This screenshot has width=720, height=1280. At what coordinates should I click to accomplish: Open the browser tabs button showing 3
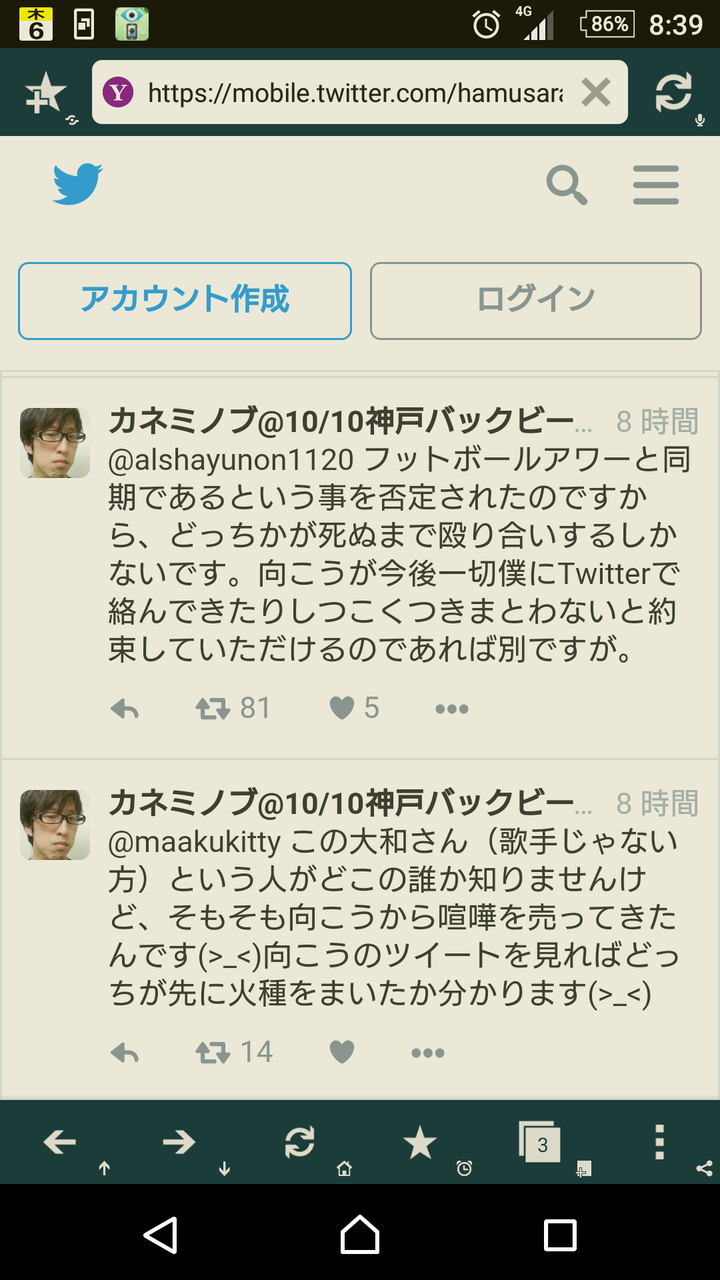tap(540, 1143)
